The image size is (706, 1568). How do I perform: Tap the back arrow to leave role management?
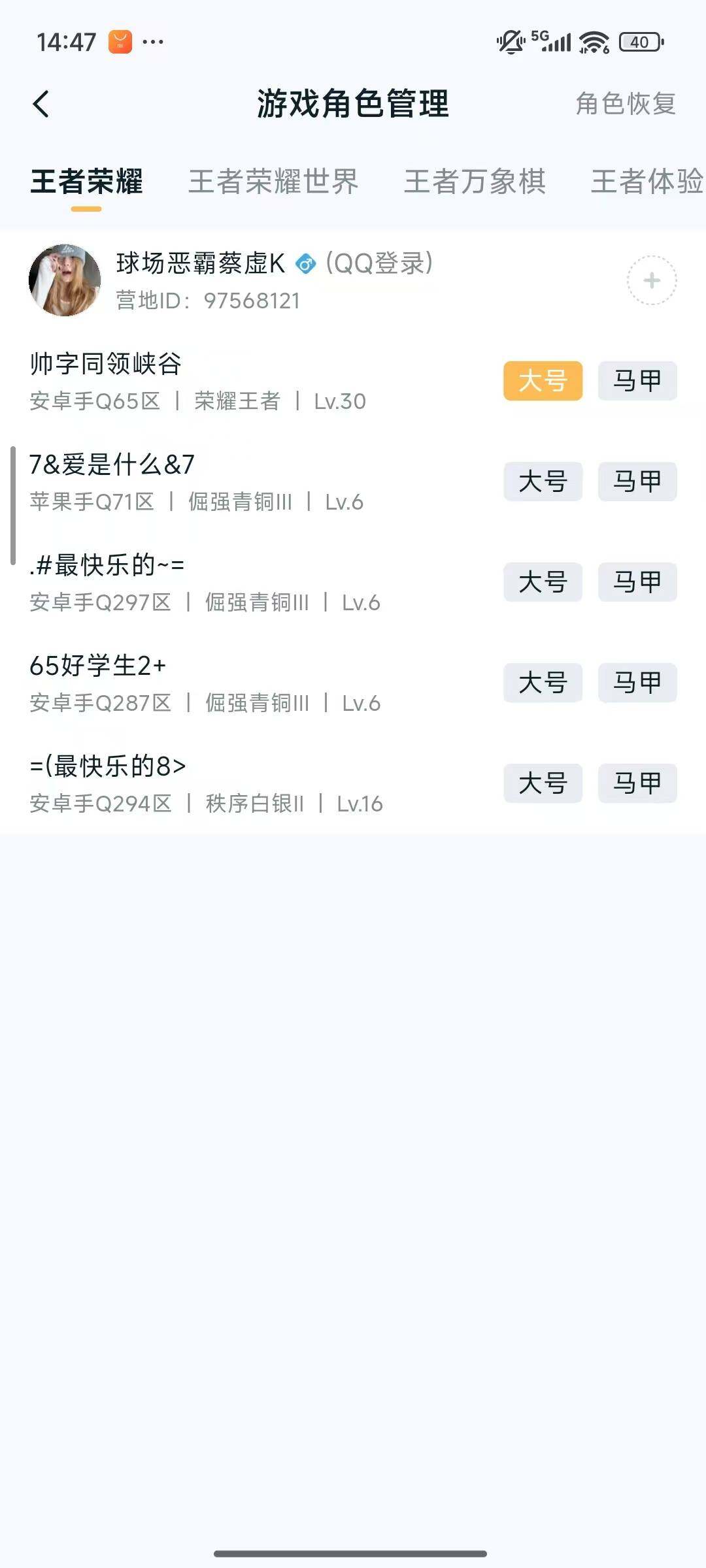pyautogui.click(x=42, y=105)
